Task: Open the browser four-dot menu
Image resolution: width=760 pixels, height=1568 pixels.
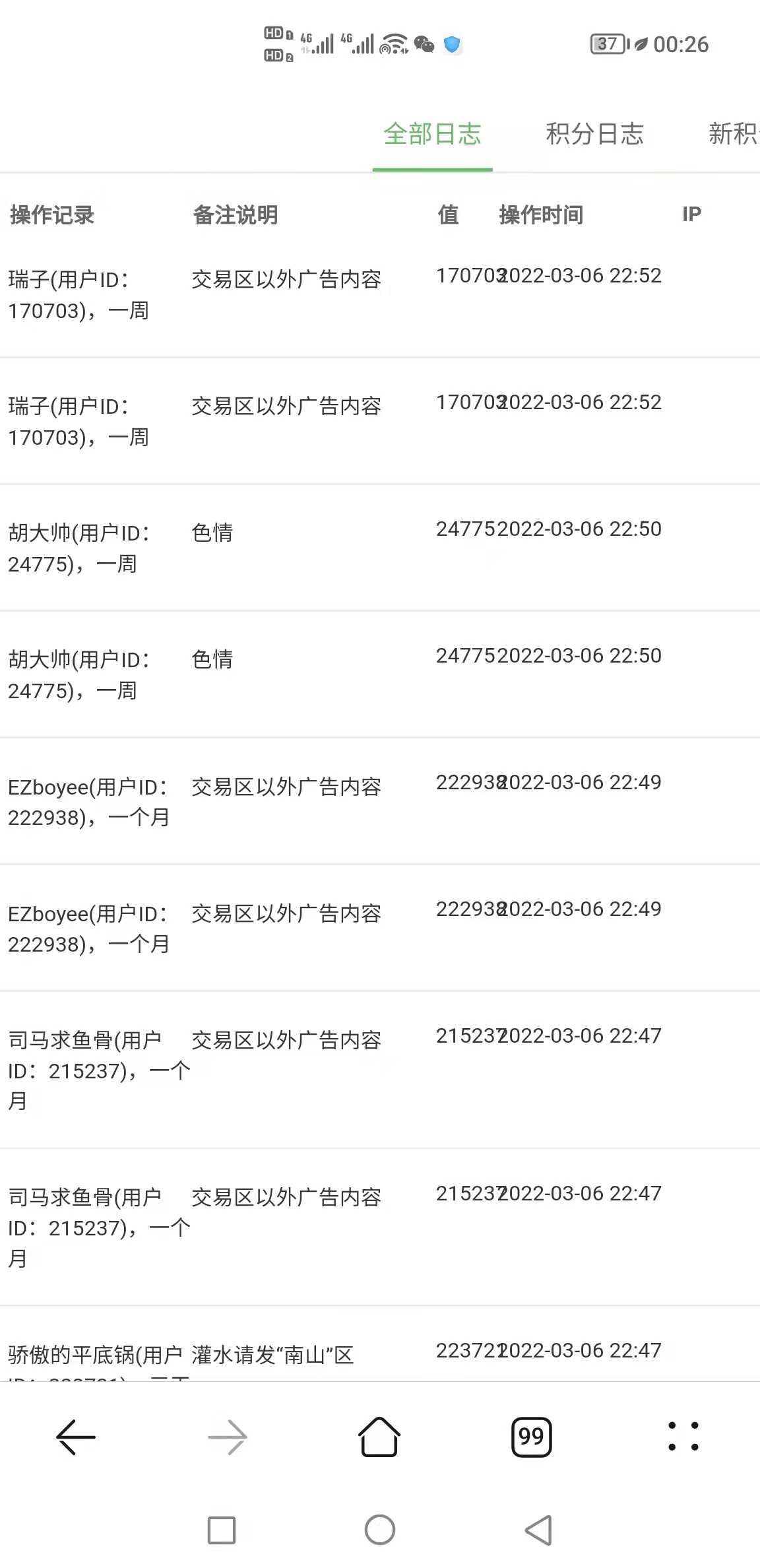Action: (x=683, y=1437)
